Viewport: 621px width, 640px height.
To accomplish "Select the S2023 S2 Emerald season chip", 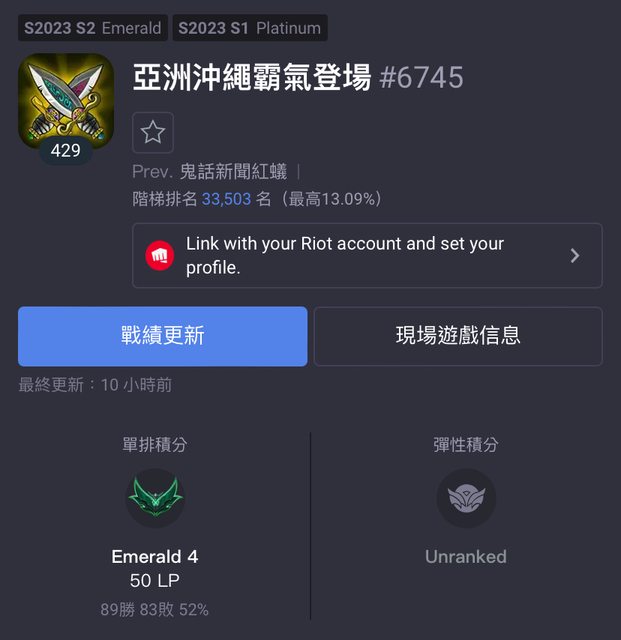I will click(92, 28).
